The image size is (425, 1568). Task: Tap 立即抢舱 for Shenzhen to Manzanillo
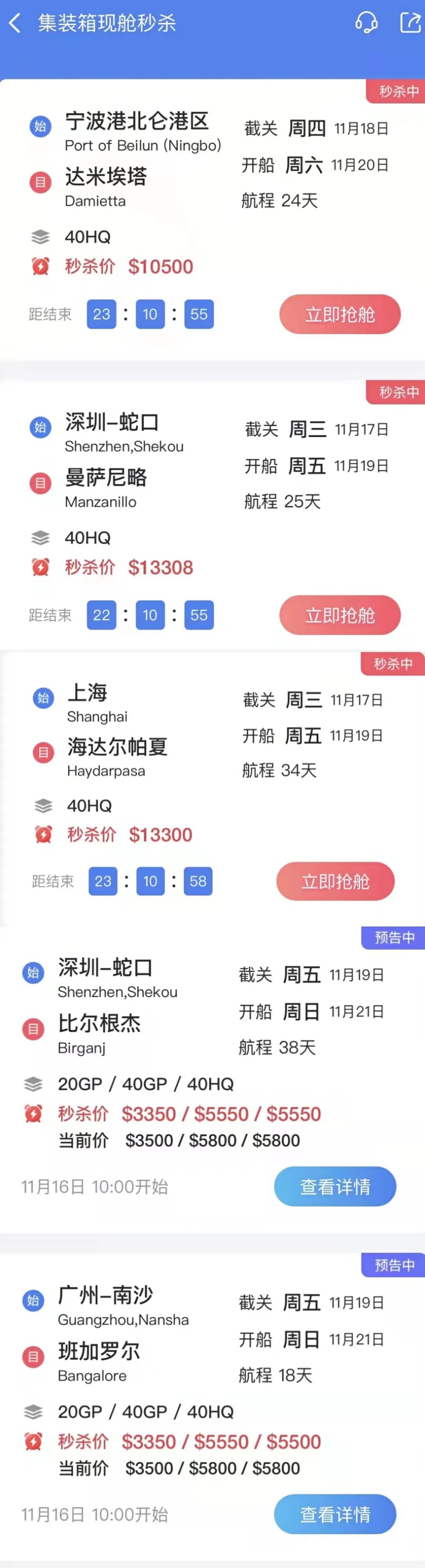pyautogui.click(x=340, y=615)
